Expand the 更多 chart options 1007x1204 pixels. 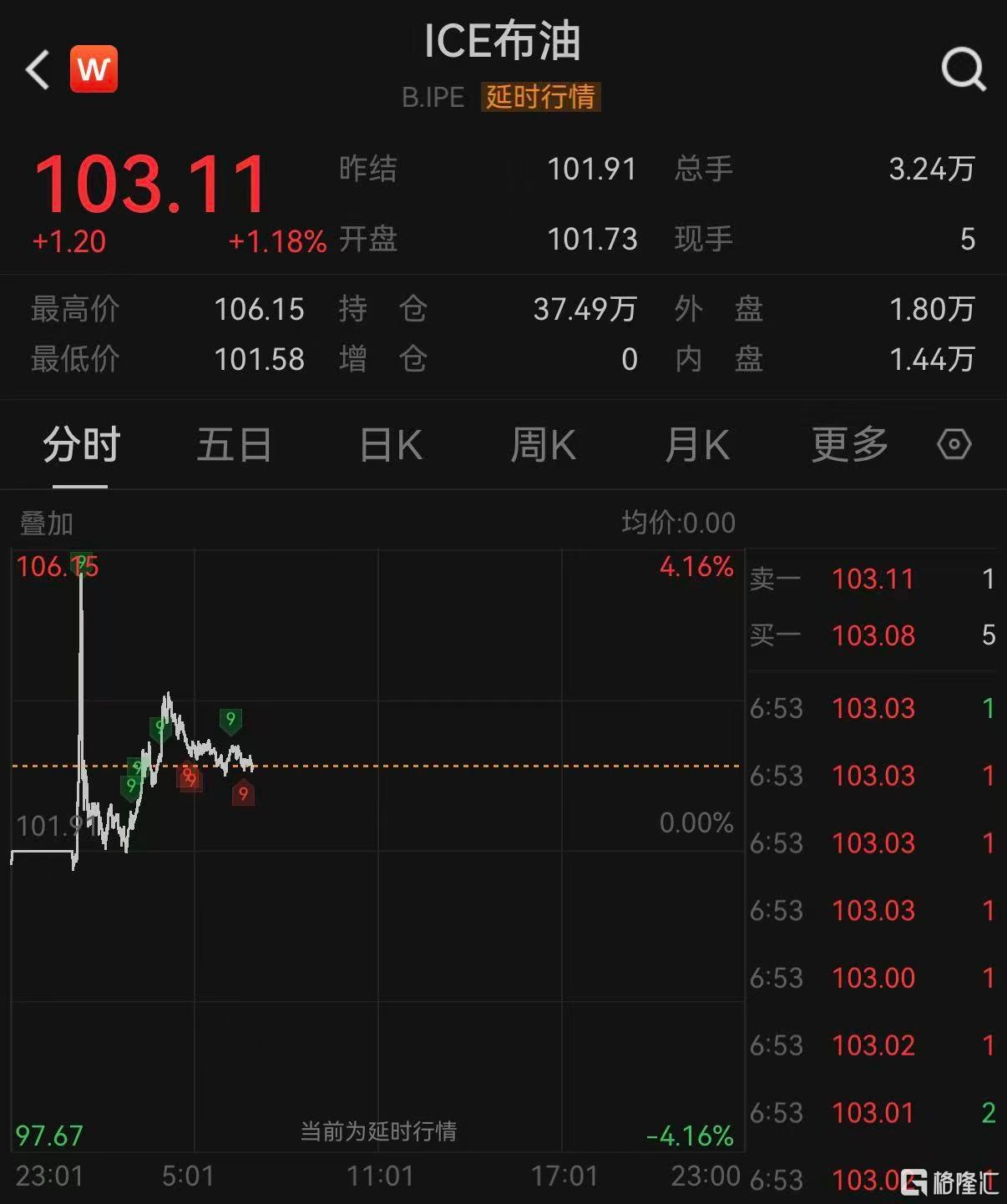849,445
